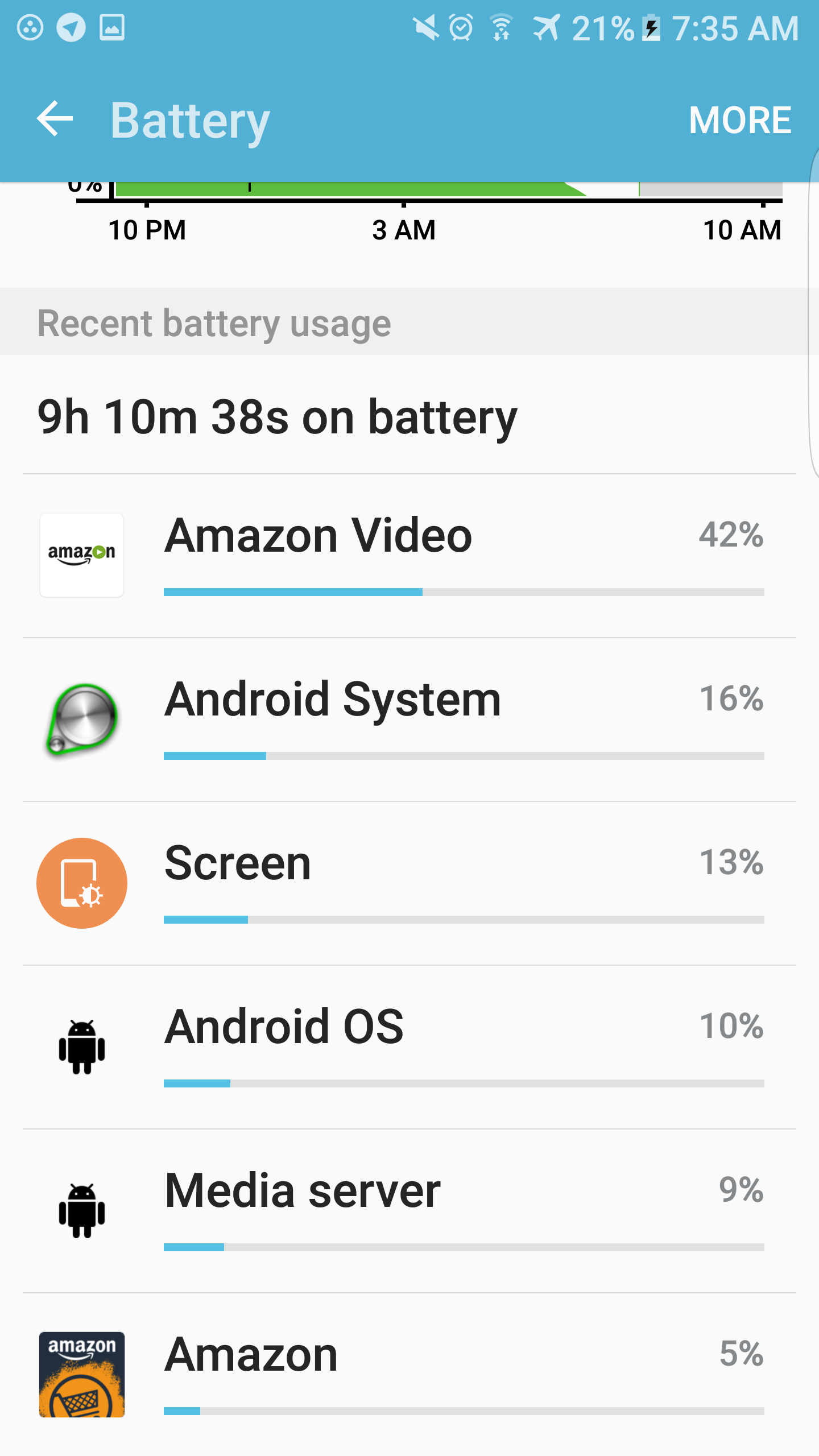Image resolution: width=819 pixels, height=1456 pixels.
Task: Open Media server usage details
Action: pos(408,1211)
